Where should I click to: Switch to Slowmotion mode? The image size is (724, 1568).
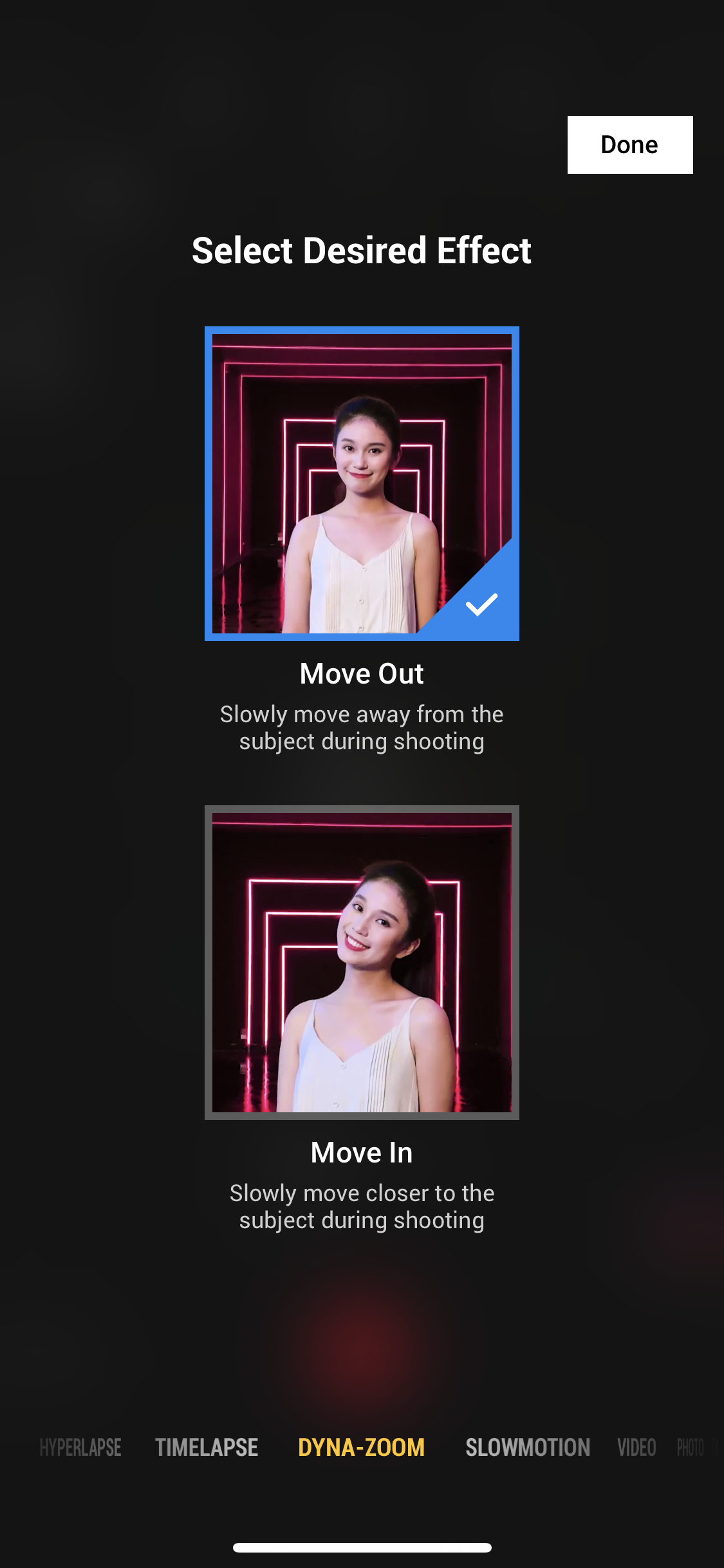pyautogui.click(x=528, y=1448)
